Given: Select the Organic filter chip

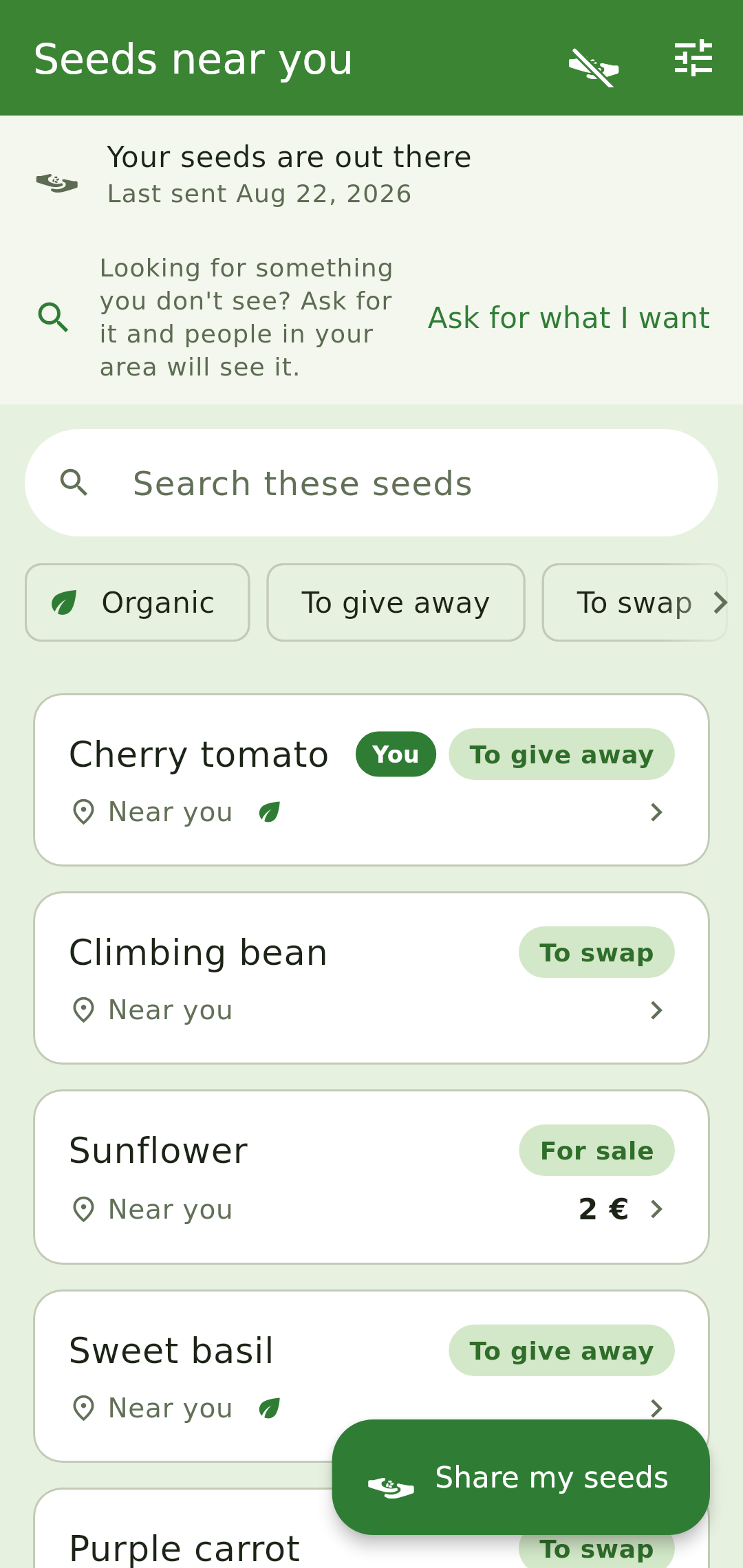Looking at the screenshot, I should coord(138,602).
